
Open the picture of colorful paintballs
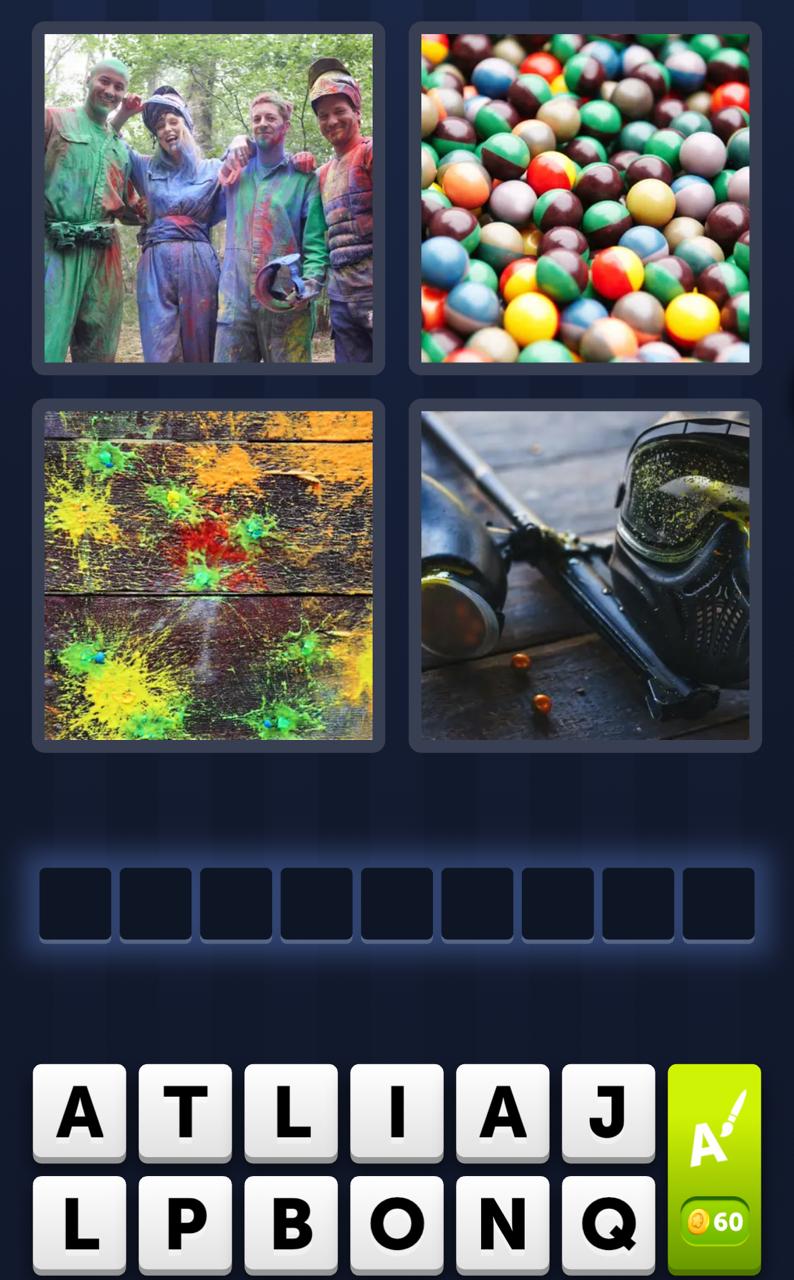click(585, 198)
